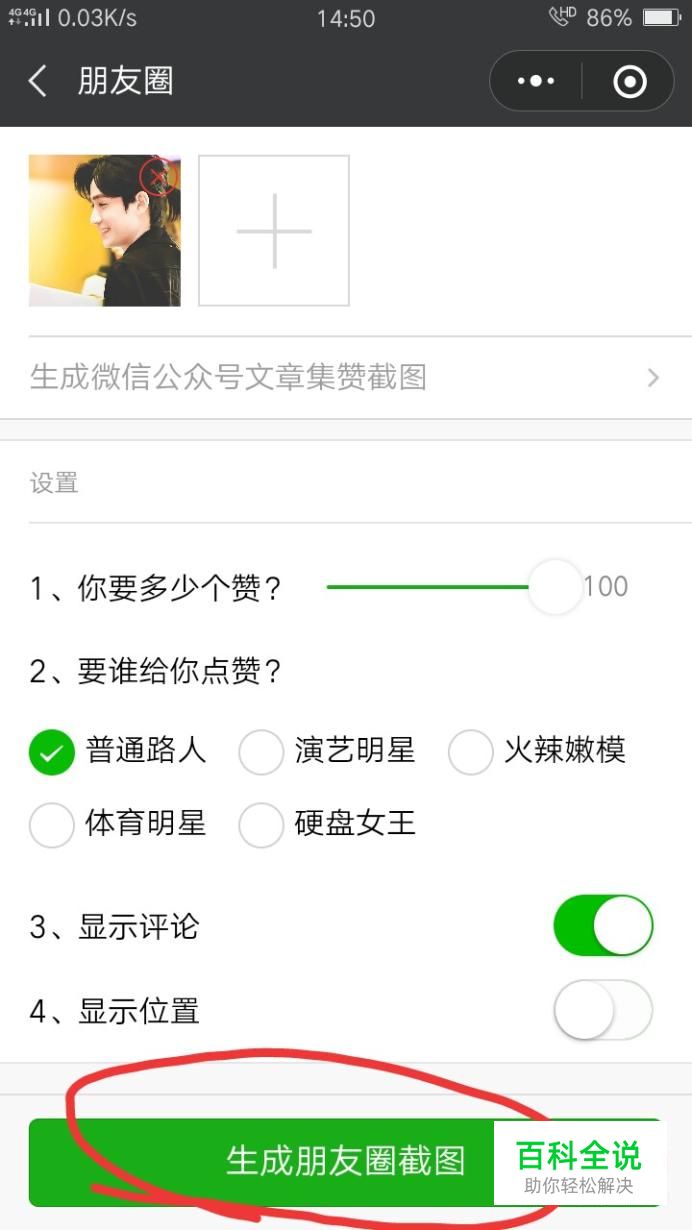Select 普通路人 as likers
Image resolution: width=692 pixels, height=1230 pixels.
click(x=52, y=752)
